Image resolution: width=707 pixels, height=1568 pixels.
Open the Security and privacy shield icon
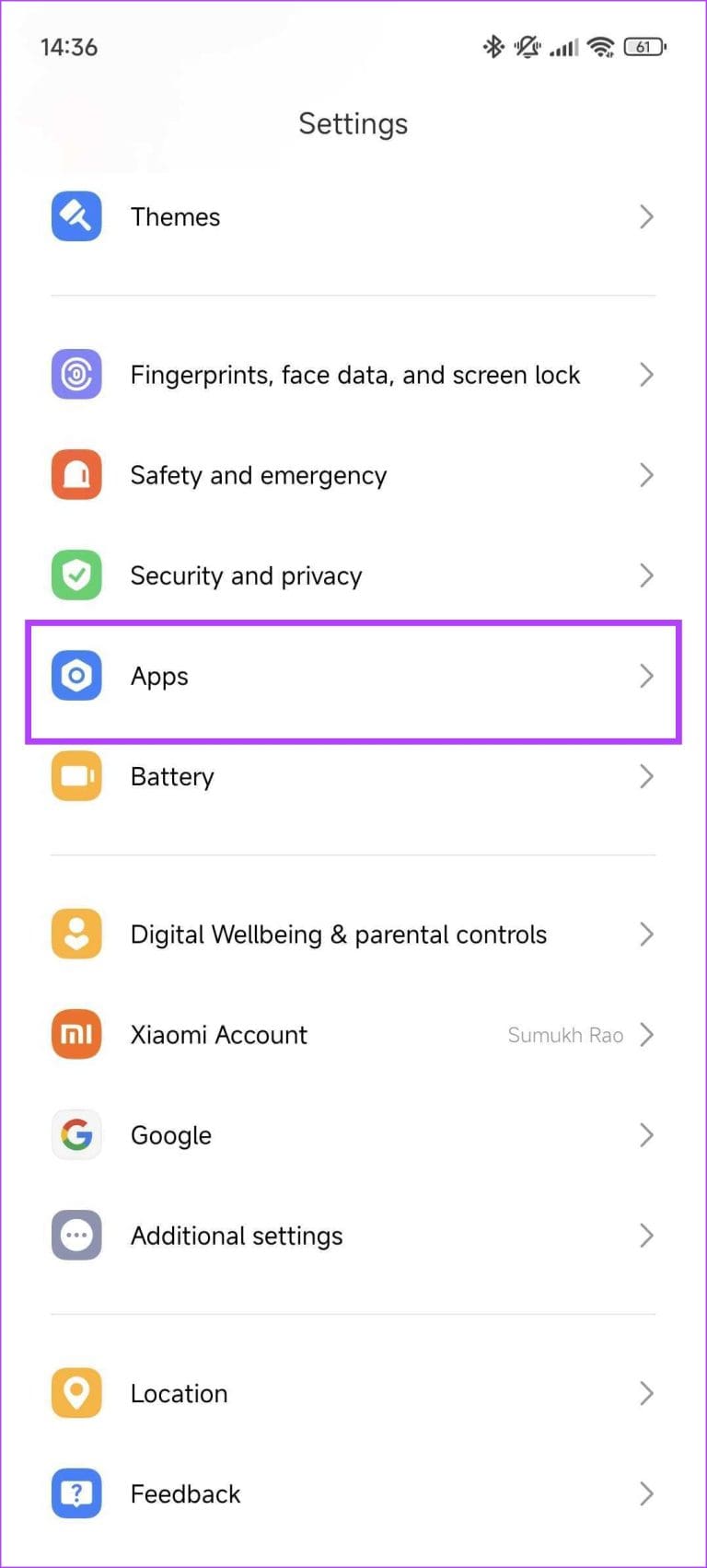click(76, 575)
